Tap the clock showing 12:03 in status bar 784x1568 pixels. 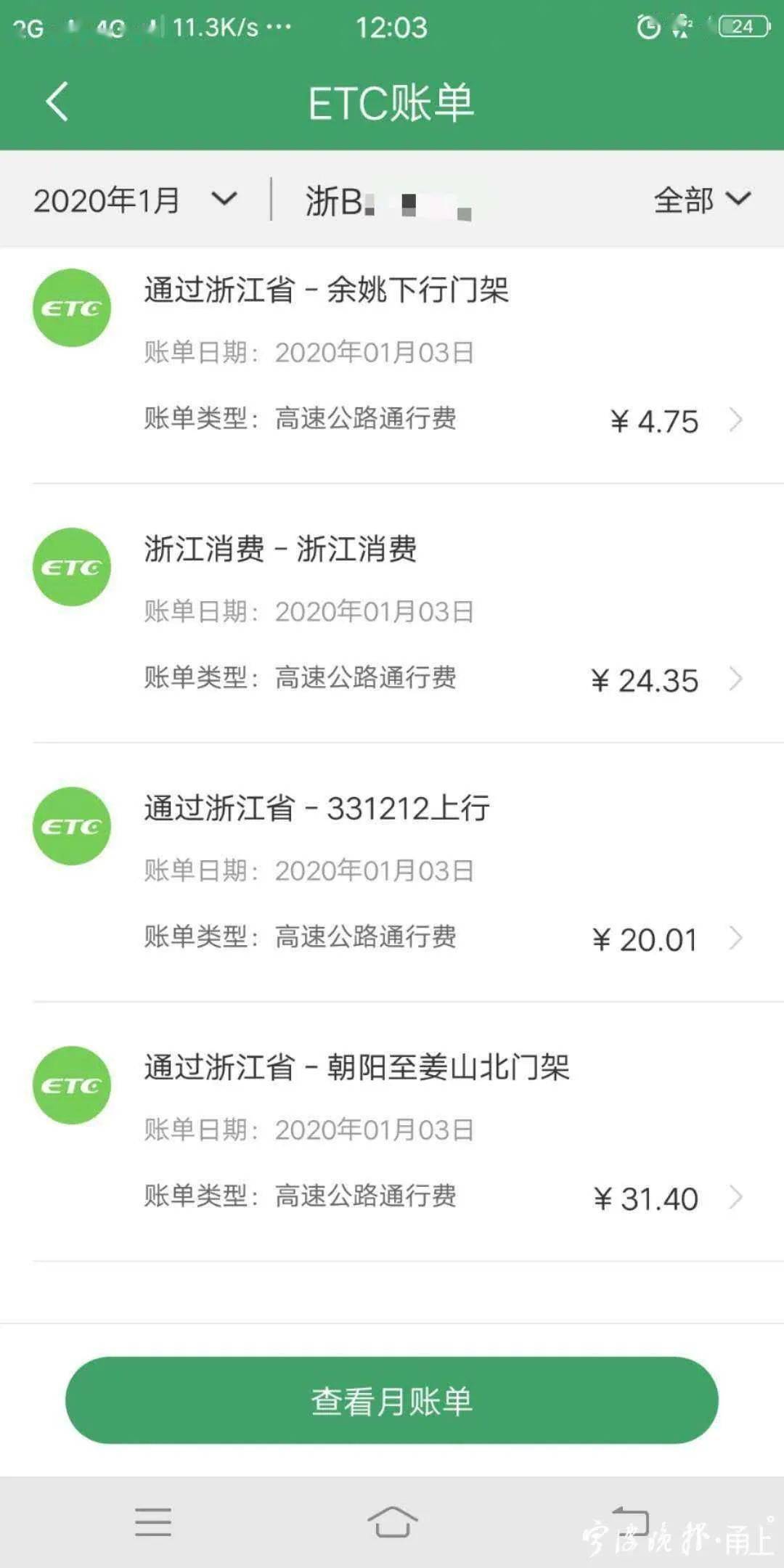(x=392, y=27)
